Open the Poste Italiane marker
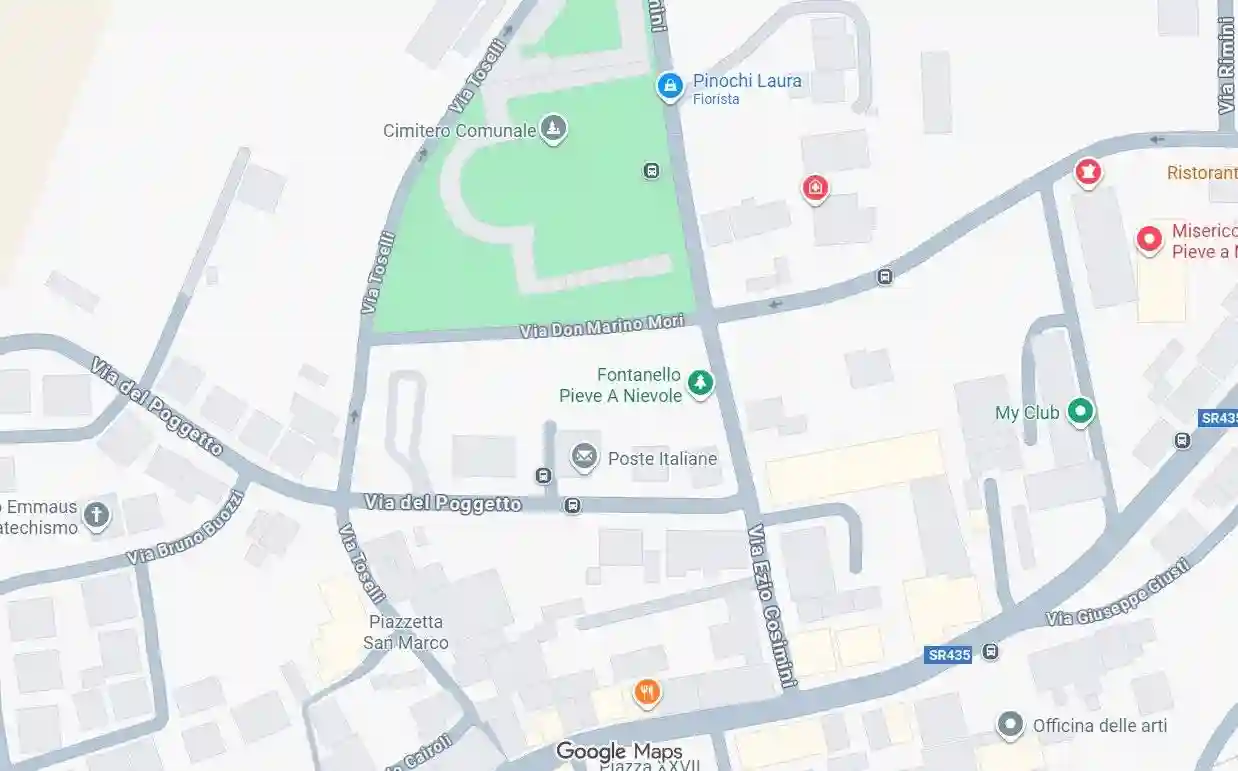The image size is (1238, 771). click(584, 458)
